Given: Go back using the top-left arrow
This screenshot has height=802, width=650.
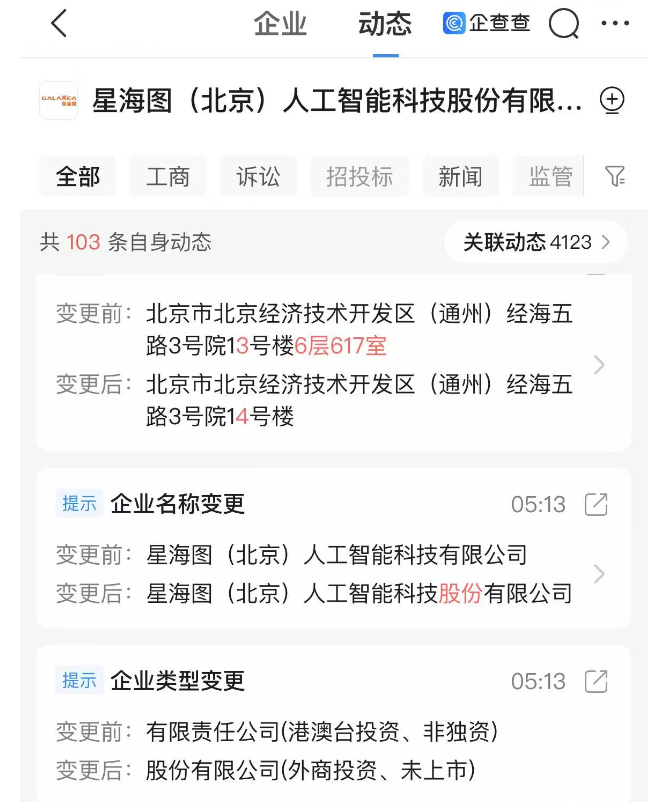Looking at the screenshot, I should [59, 24].
